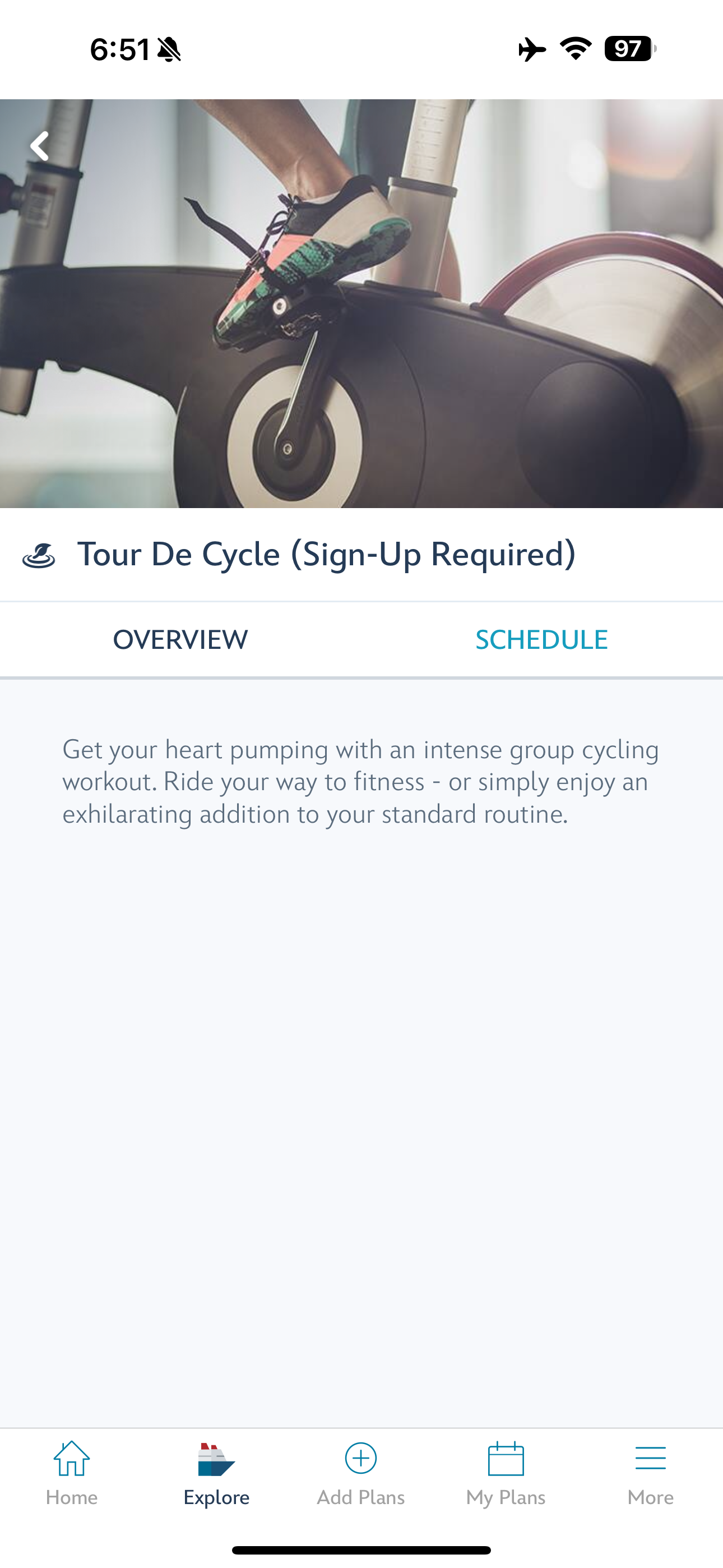This screenshot has width=723, height=1568.
Task: Switch to the Overview tab
Action: click(180, 640)
